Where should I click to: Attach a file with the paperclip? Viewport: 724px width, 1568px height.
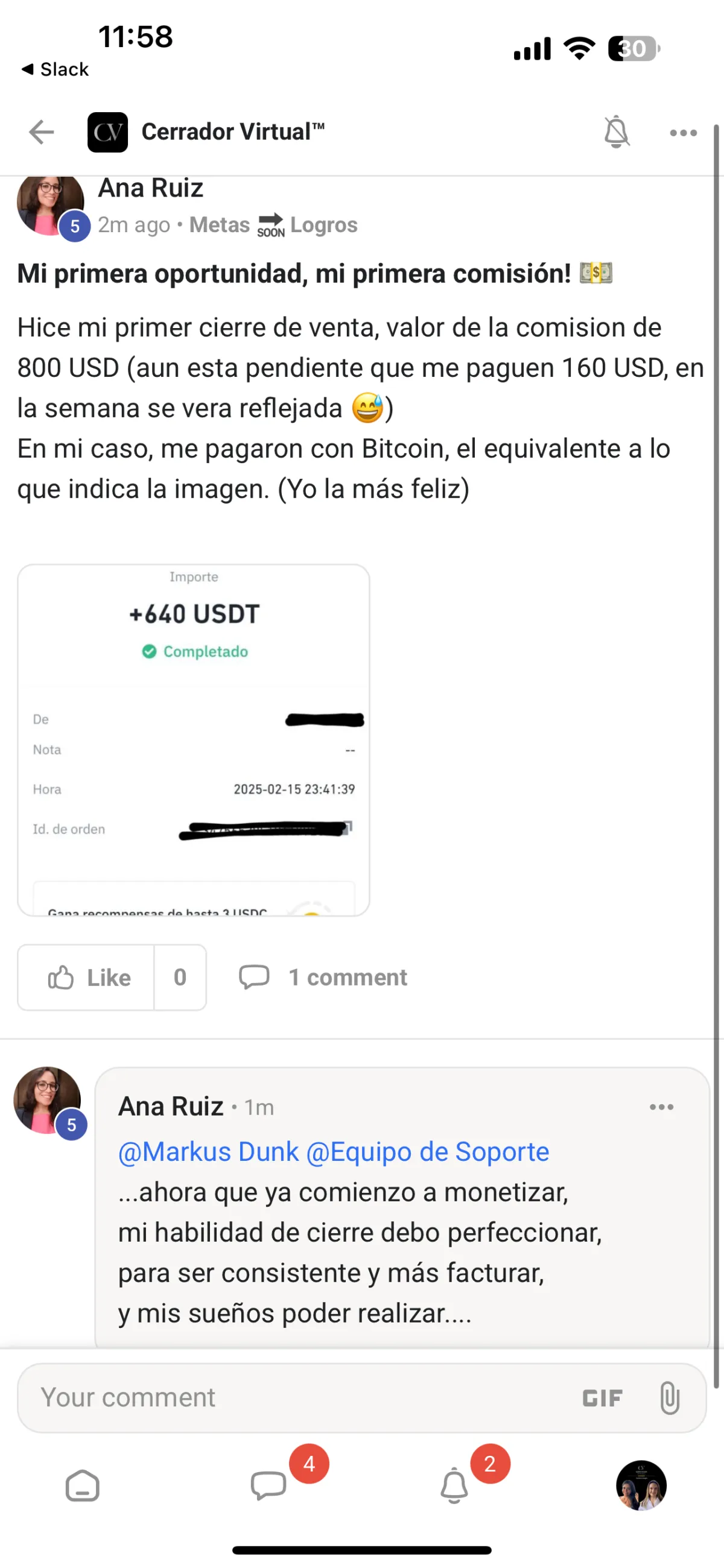[669, 1397]
